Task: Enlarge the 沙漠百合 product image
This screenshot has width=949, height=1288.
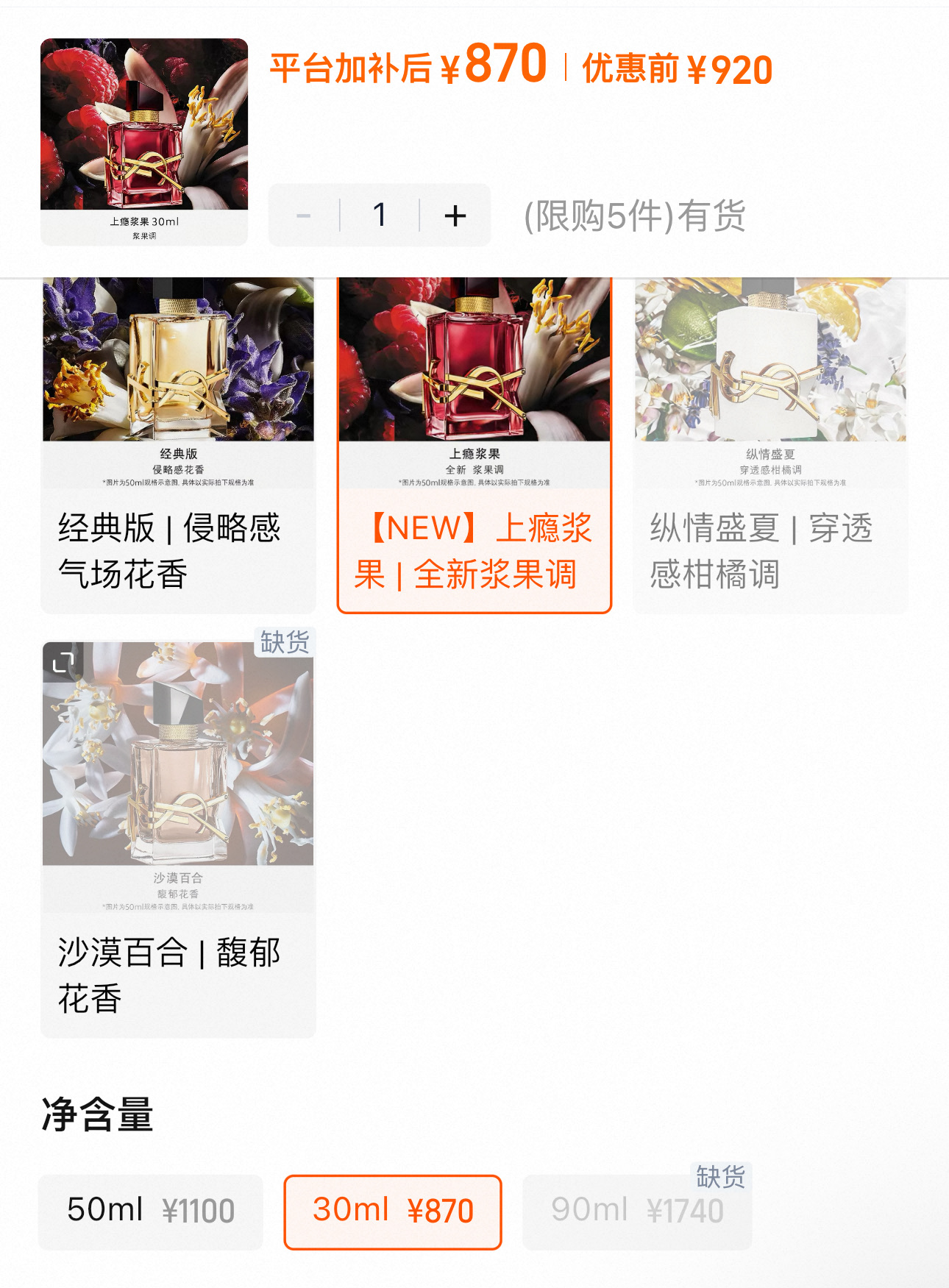Action: click(x=63, y=663)
